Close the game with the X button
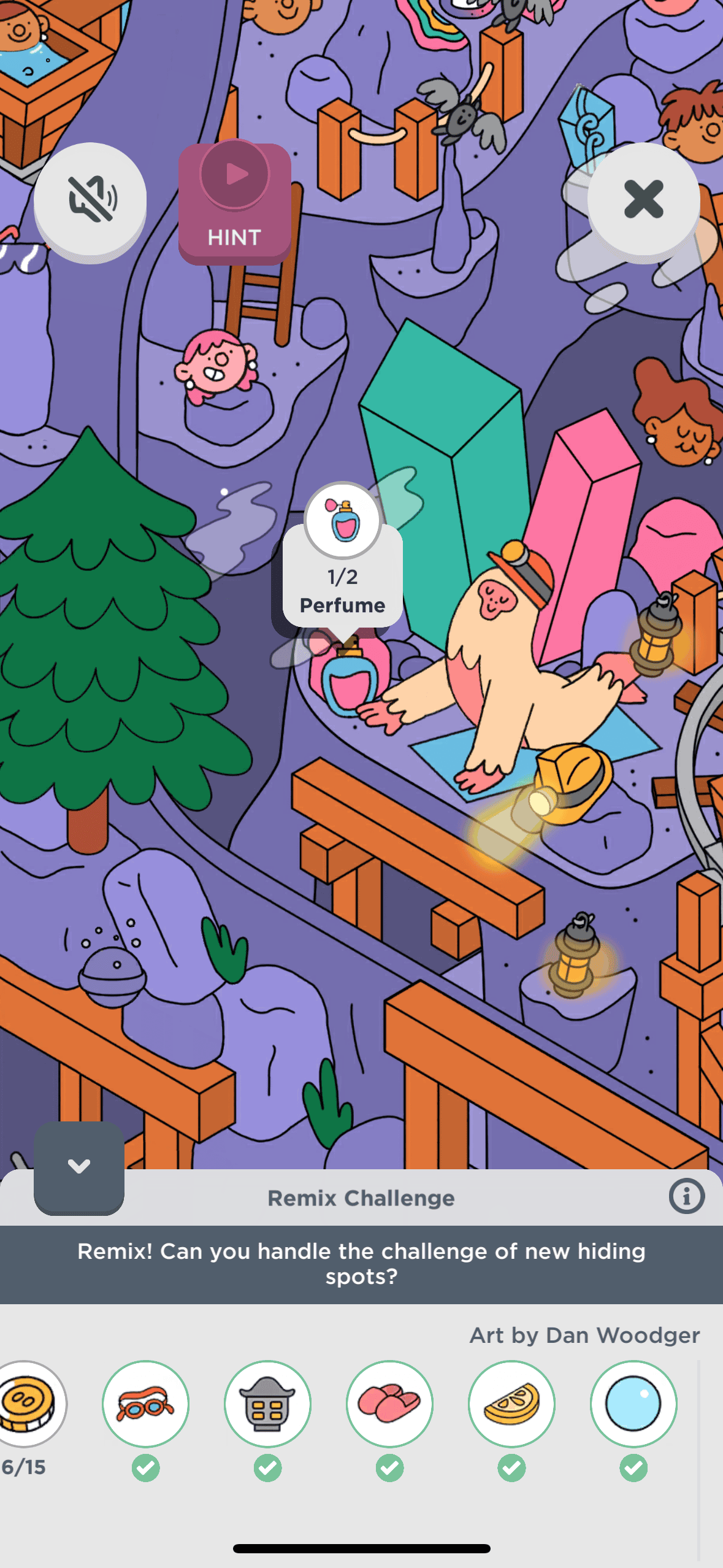 point(643,199)
